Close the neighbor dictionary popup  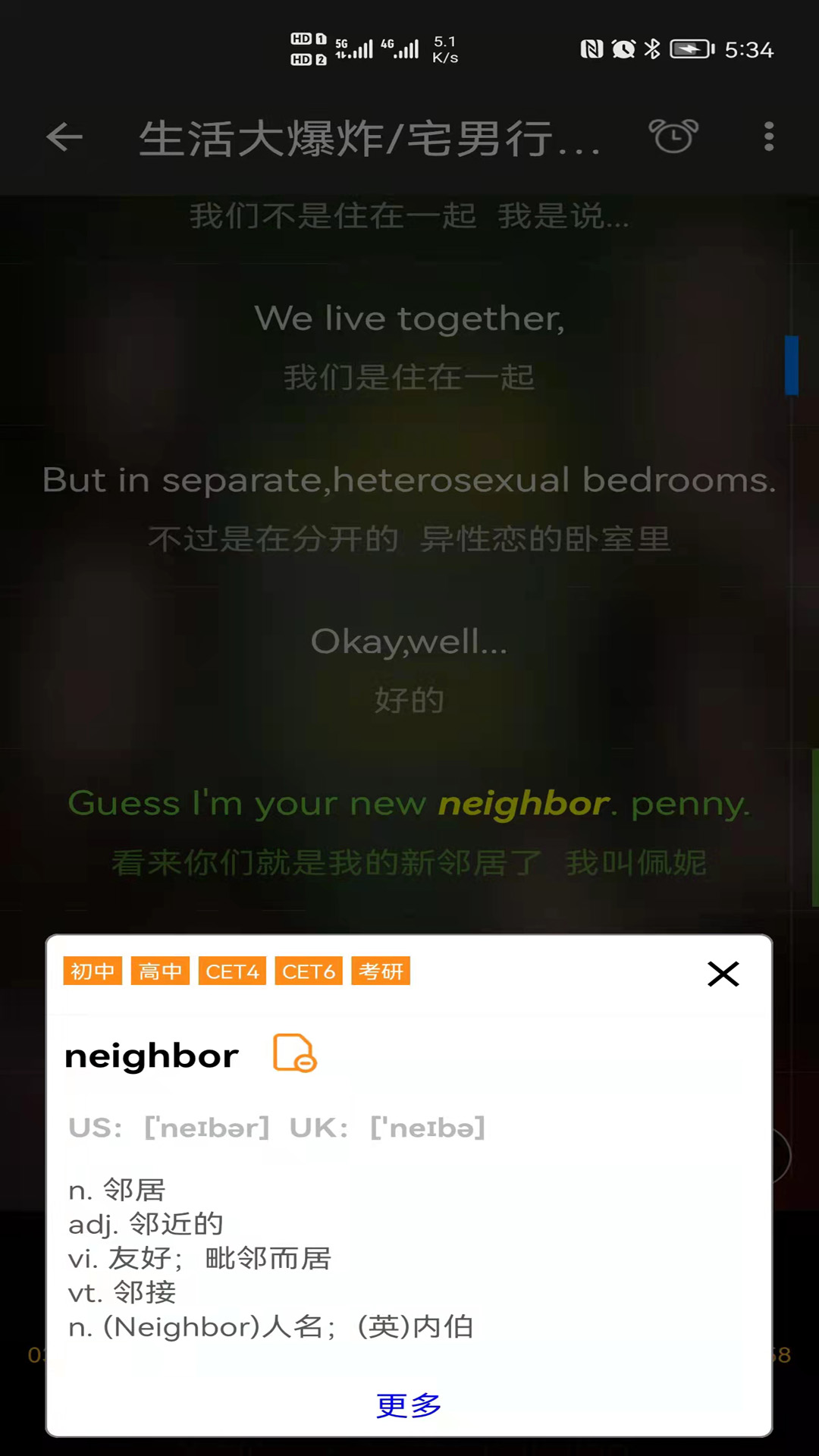723,974
